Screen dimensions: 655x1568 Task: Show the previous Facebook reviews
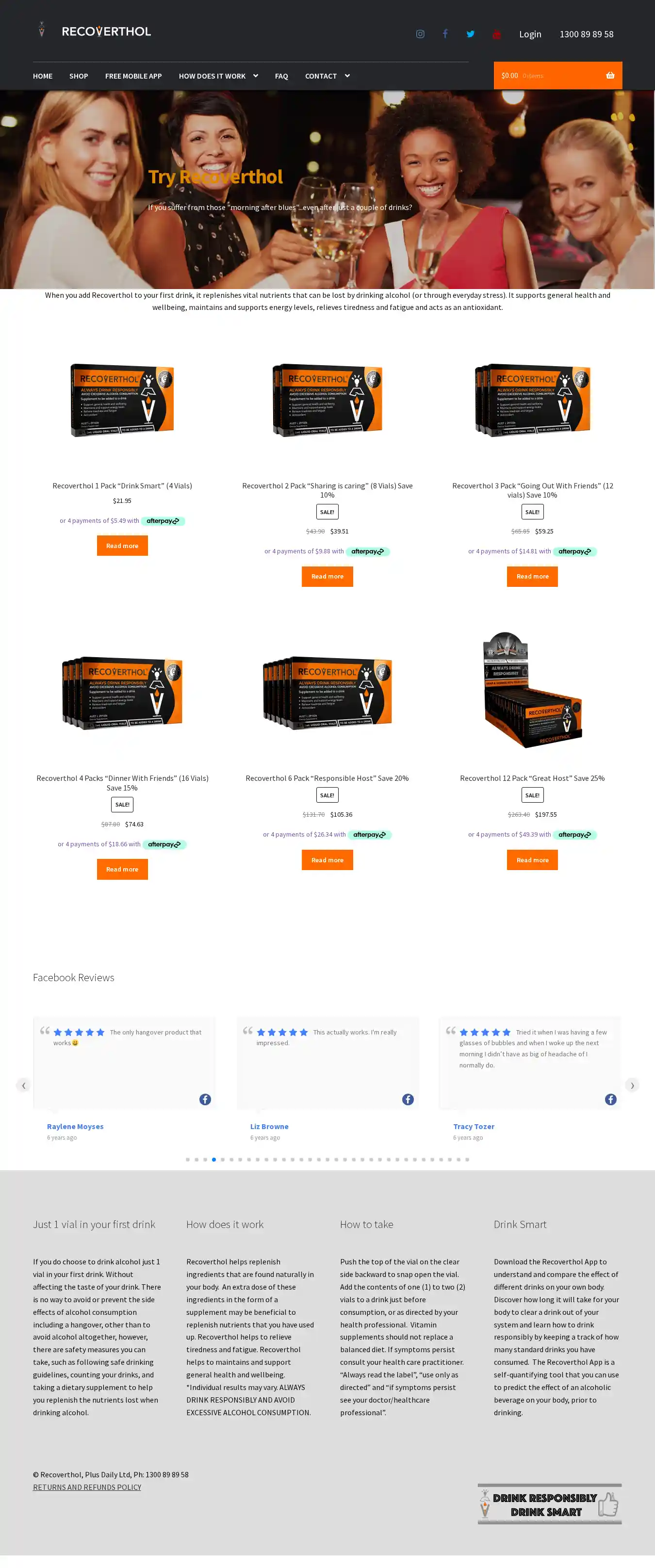point(23,1084)
